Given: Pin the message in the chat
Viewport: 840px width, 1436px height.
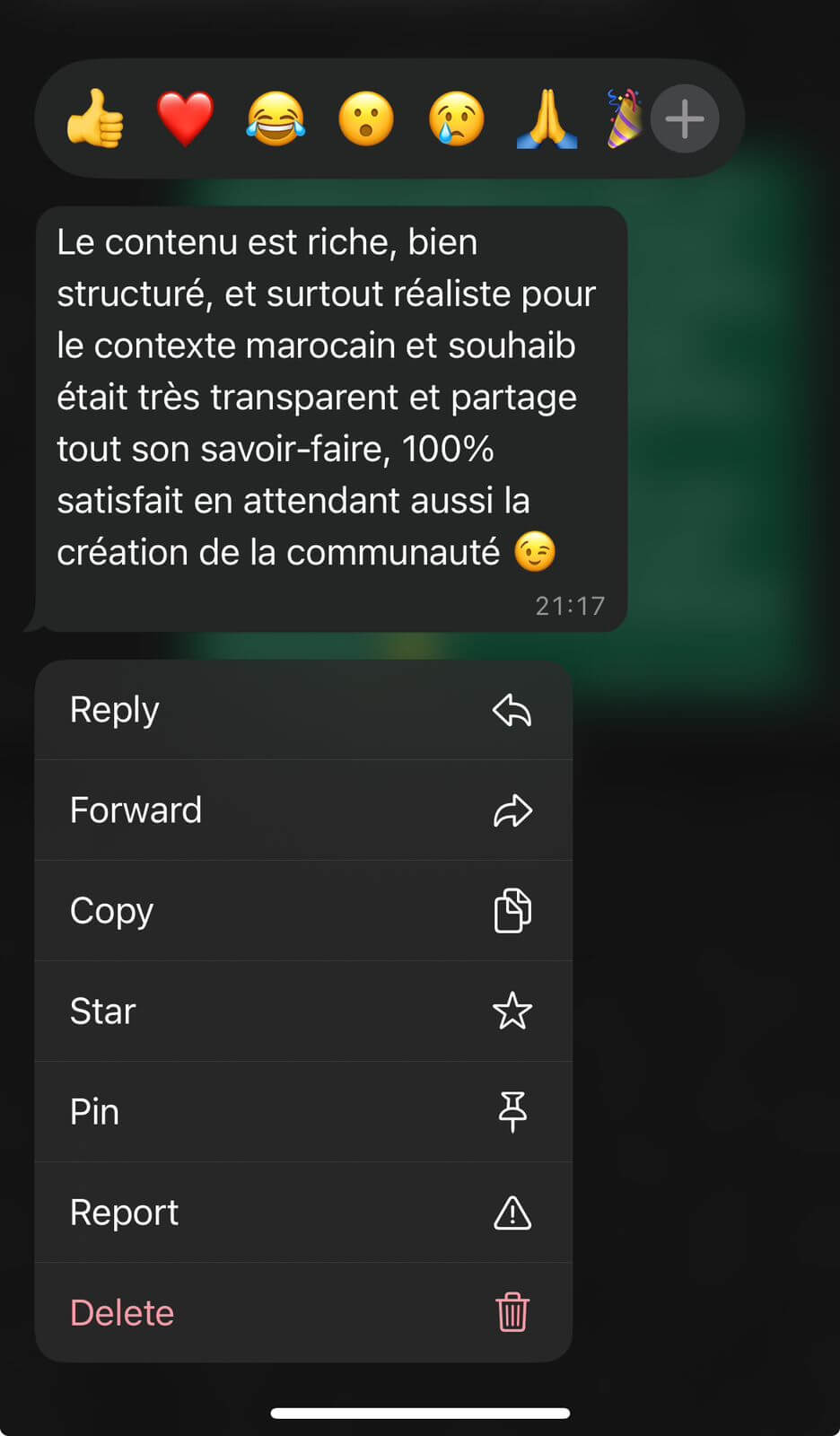Looking at the screenshot, I should click(303, 1112).
